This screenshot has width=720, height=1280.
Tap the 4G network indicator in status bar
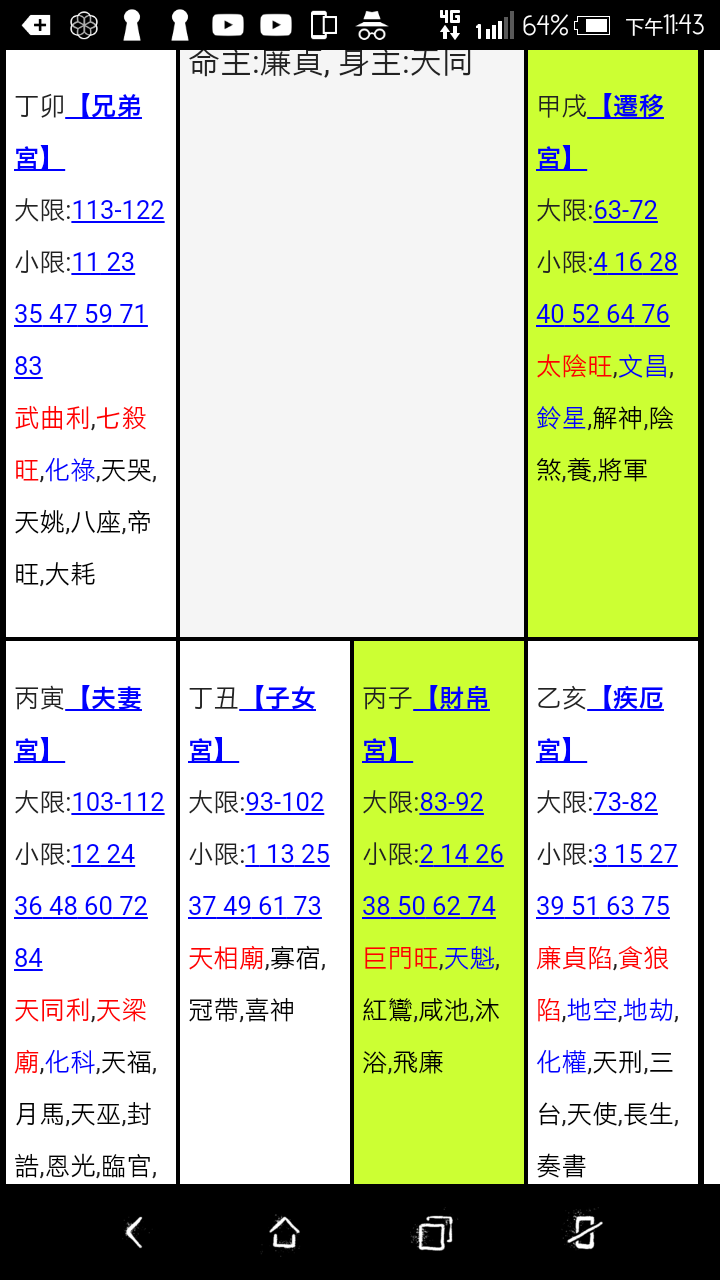[x=452, y=24]
